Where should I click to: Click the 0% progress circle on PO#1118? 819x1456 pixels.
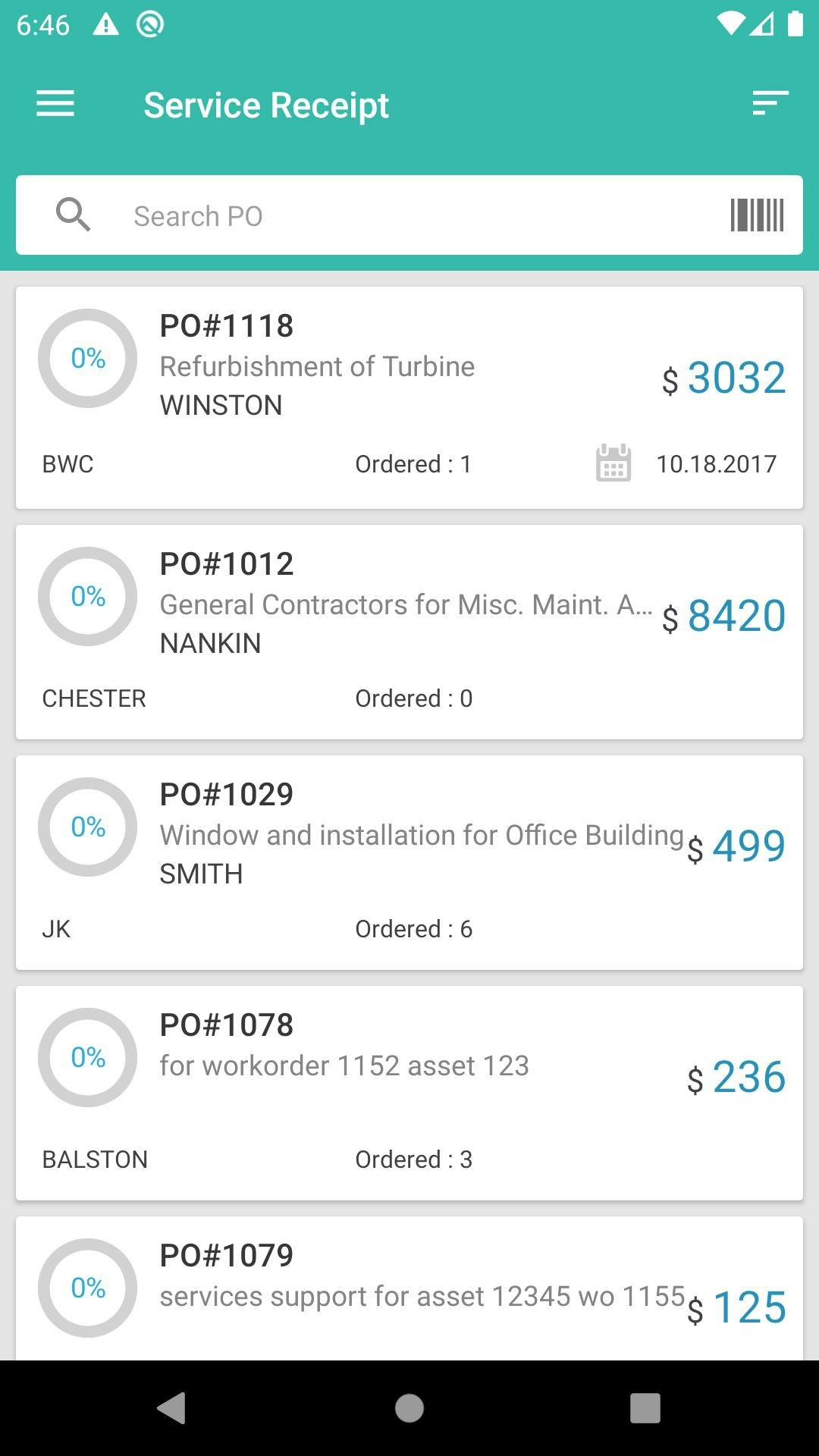(87, 359)
